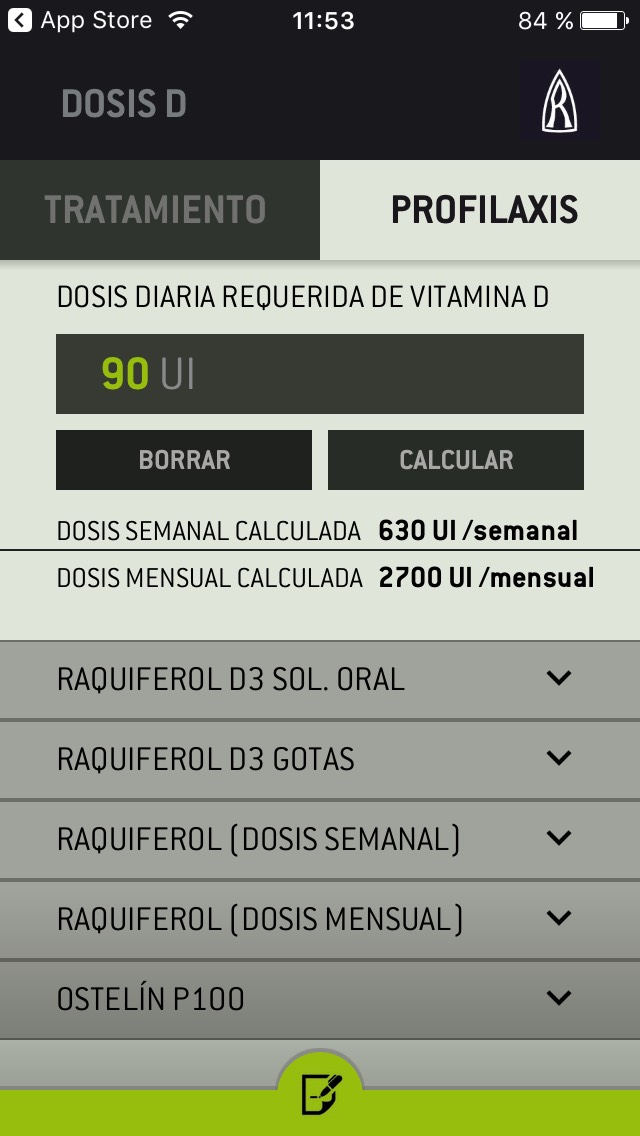Open the notes pencil icon at bottom
The image size is (640, 1136).
coord(320,1094)
